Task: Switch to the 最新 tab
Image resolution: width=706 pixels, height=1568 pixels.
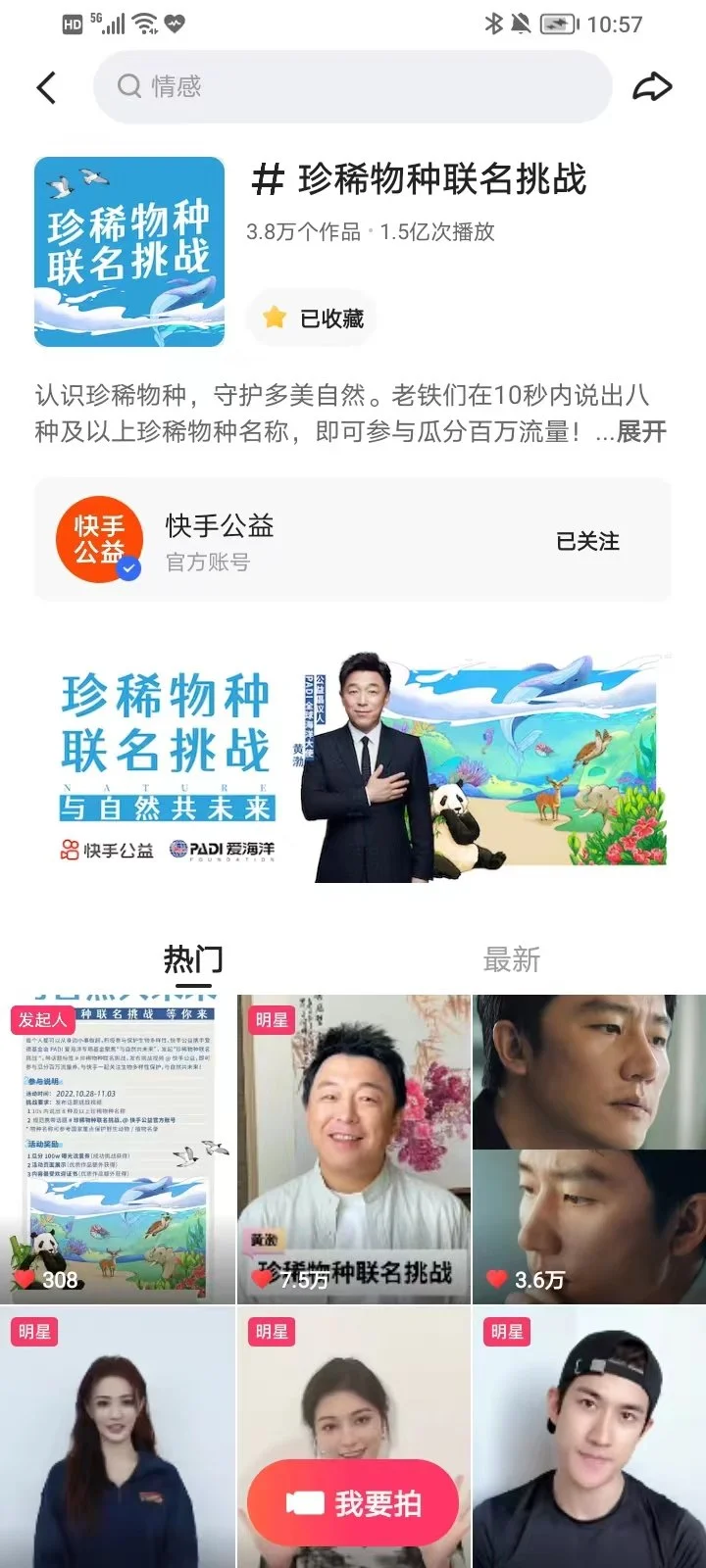Action: 511,959
